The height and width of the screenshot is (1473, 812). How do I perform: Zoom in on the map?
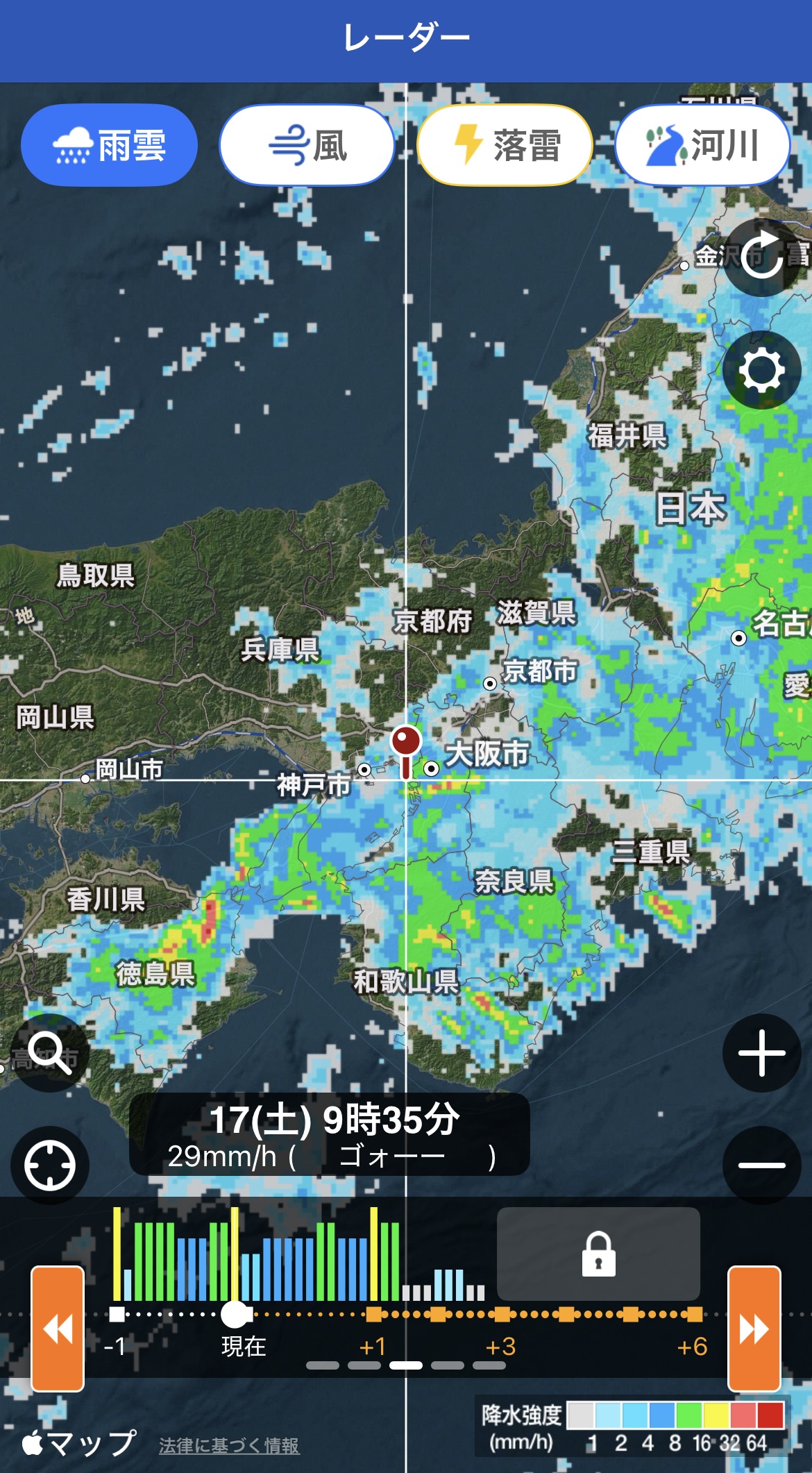761,1052
